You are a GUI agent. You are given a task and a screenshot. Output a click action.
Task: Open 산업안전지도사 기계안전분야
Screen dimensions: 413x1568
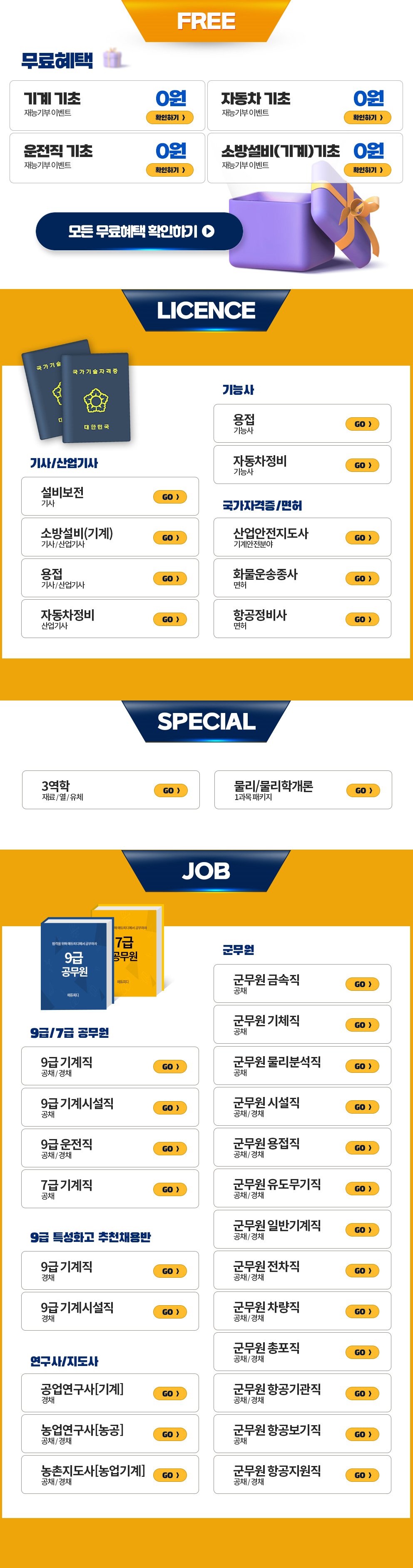[362, 538]
